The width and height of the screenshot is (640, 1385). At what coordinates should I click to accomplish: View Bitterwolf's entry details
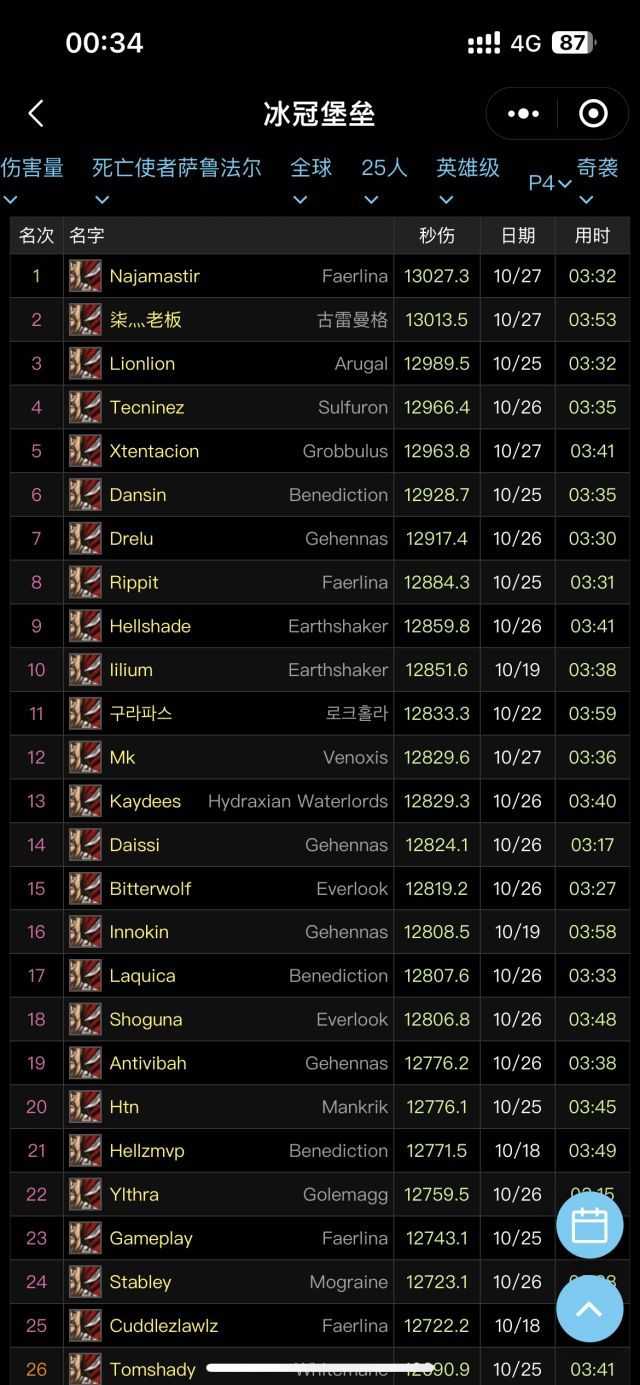[x=150, y=889]
